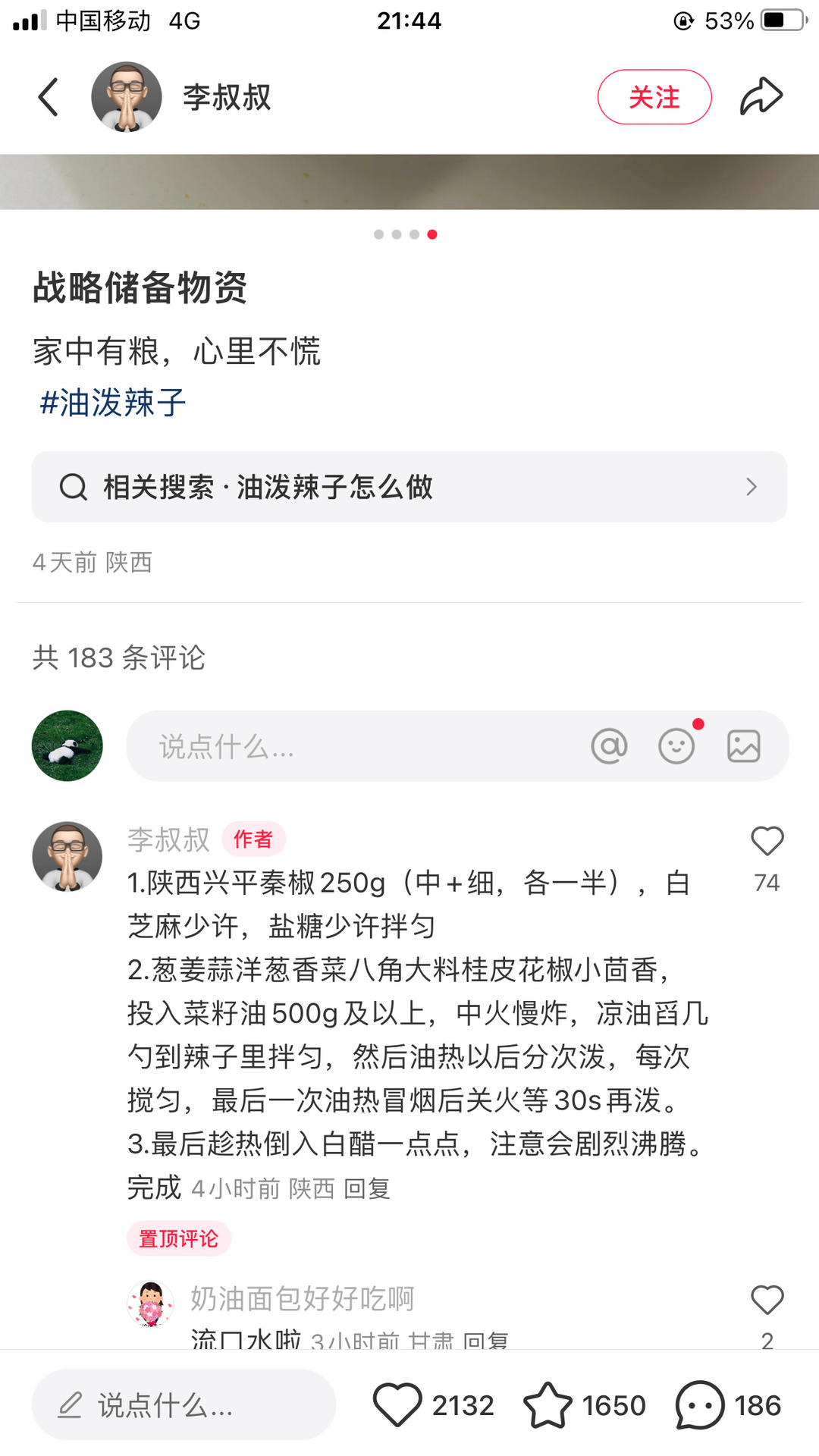Image resolution: width=819 pixels, height=1456 pixels.
Task: Share this post
Action: [761, 97]
